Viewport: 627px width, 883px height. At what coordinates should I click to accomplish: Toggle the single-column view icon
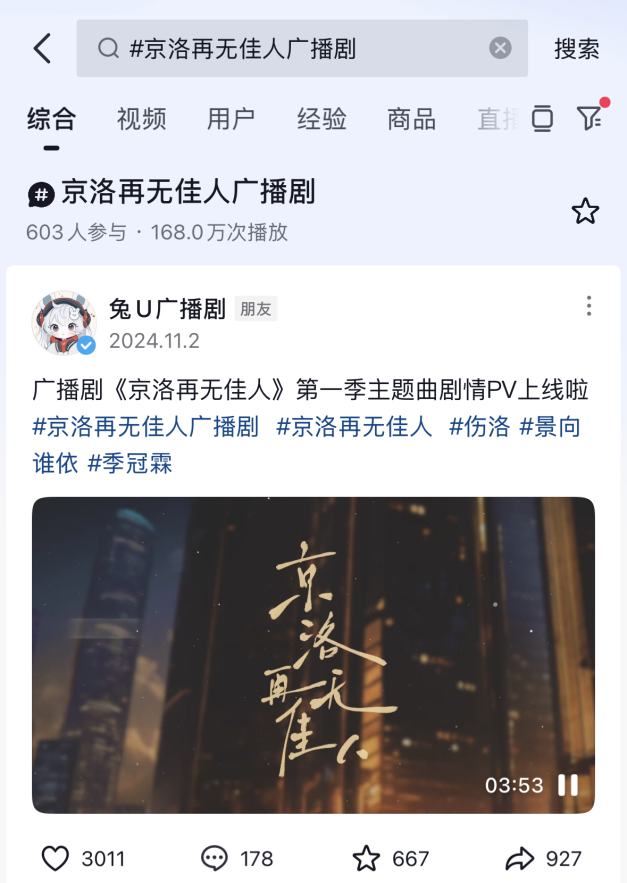542,118
